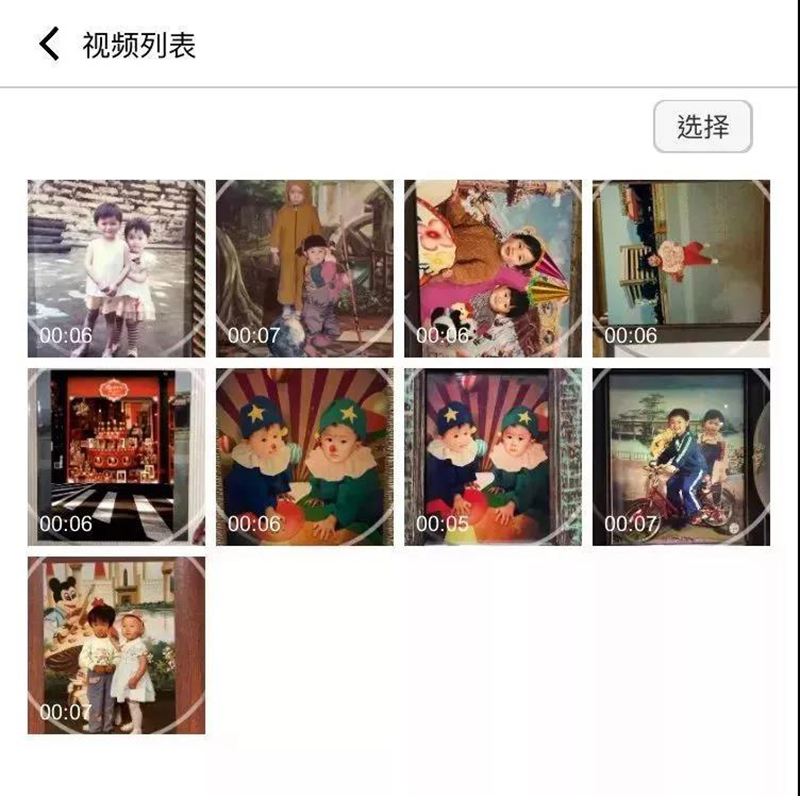Open the video of child in yellow raincoat
The width and height of the screenshot is (800, 796).
point(304,268)
